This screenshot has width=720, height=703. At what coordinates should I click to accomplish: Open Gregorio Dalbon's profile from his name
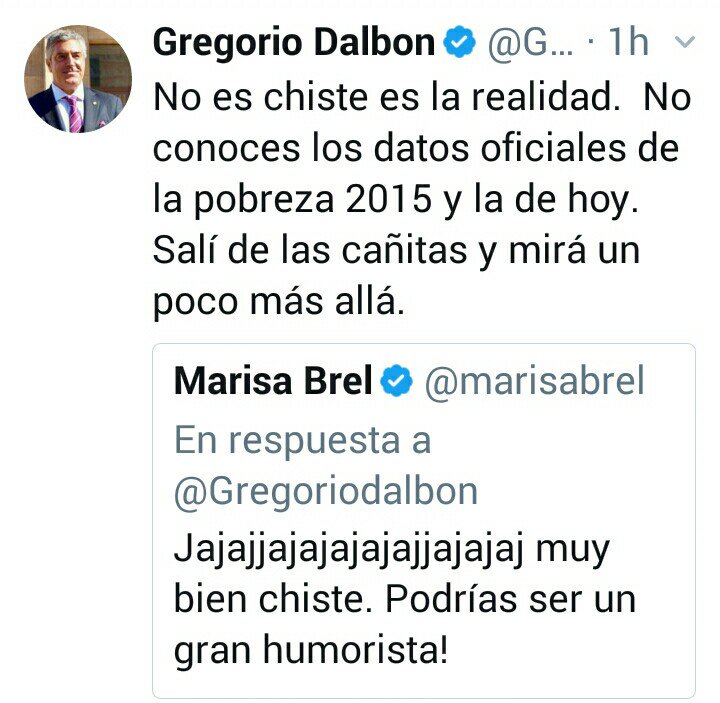coord(293,42)
